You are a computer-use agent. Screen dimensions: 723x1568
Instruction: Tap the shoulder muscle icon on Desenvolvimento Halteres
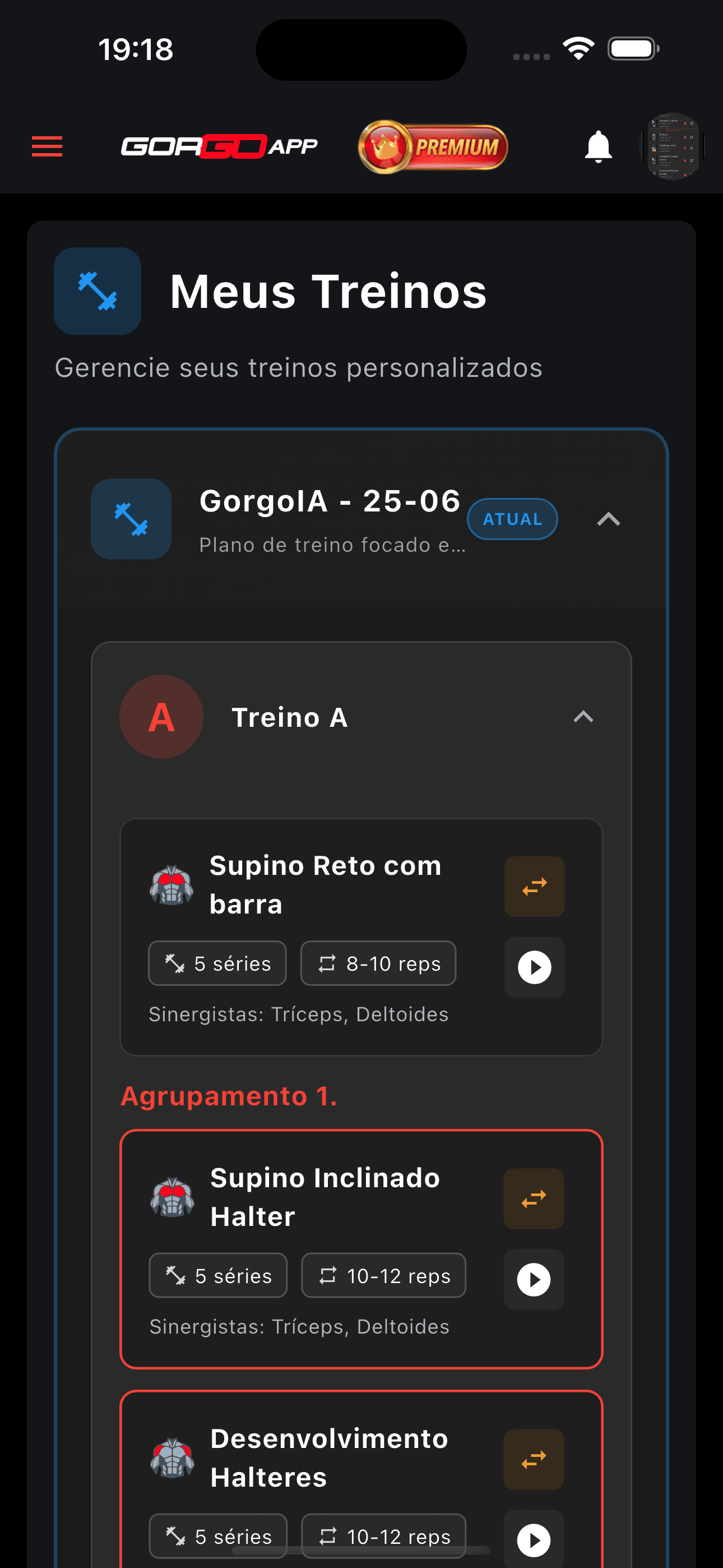[172, 1459]
